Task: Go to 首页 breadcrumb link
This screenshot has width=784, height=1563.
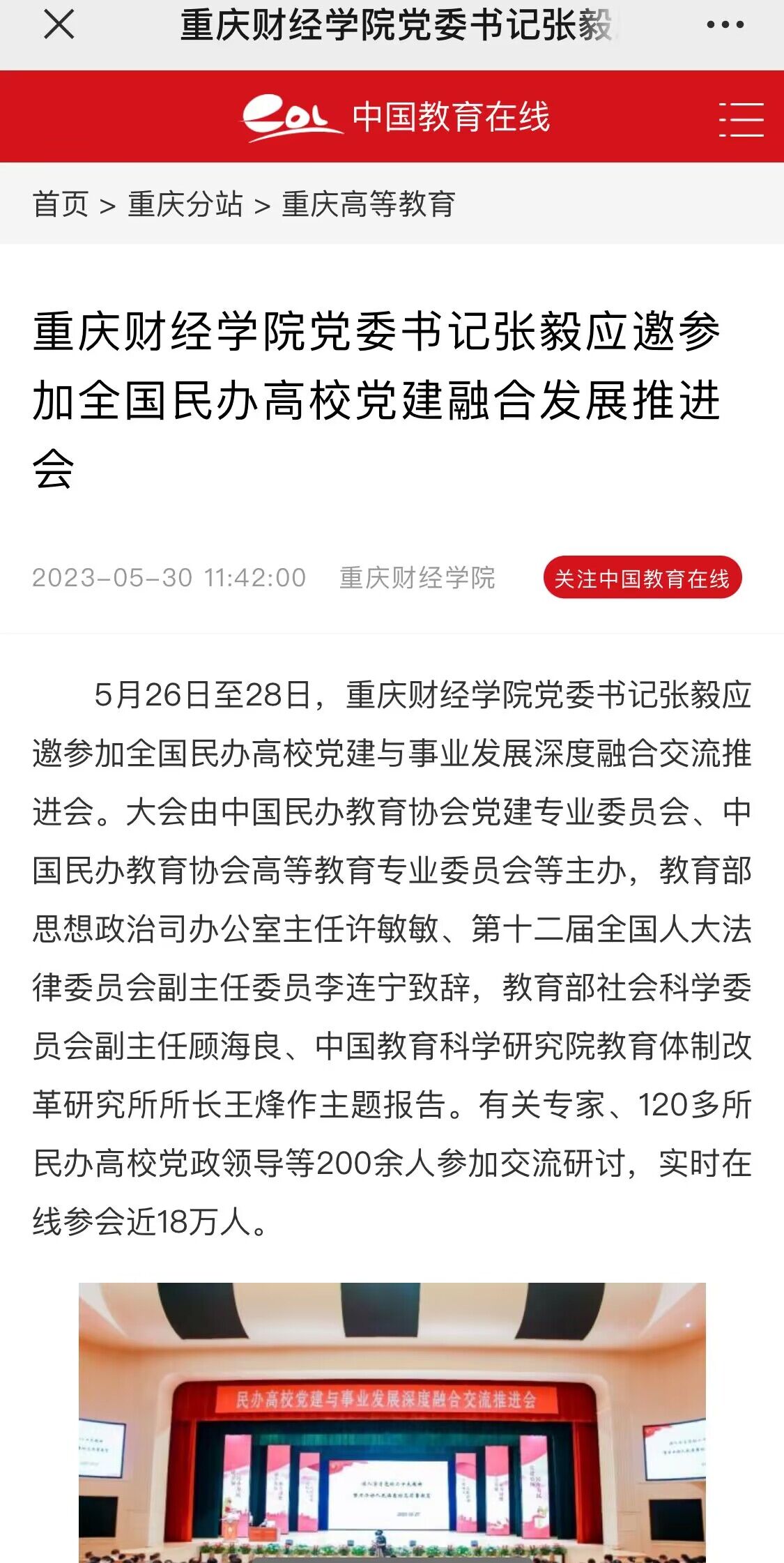Action: [61, 204]
